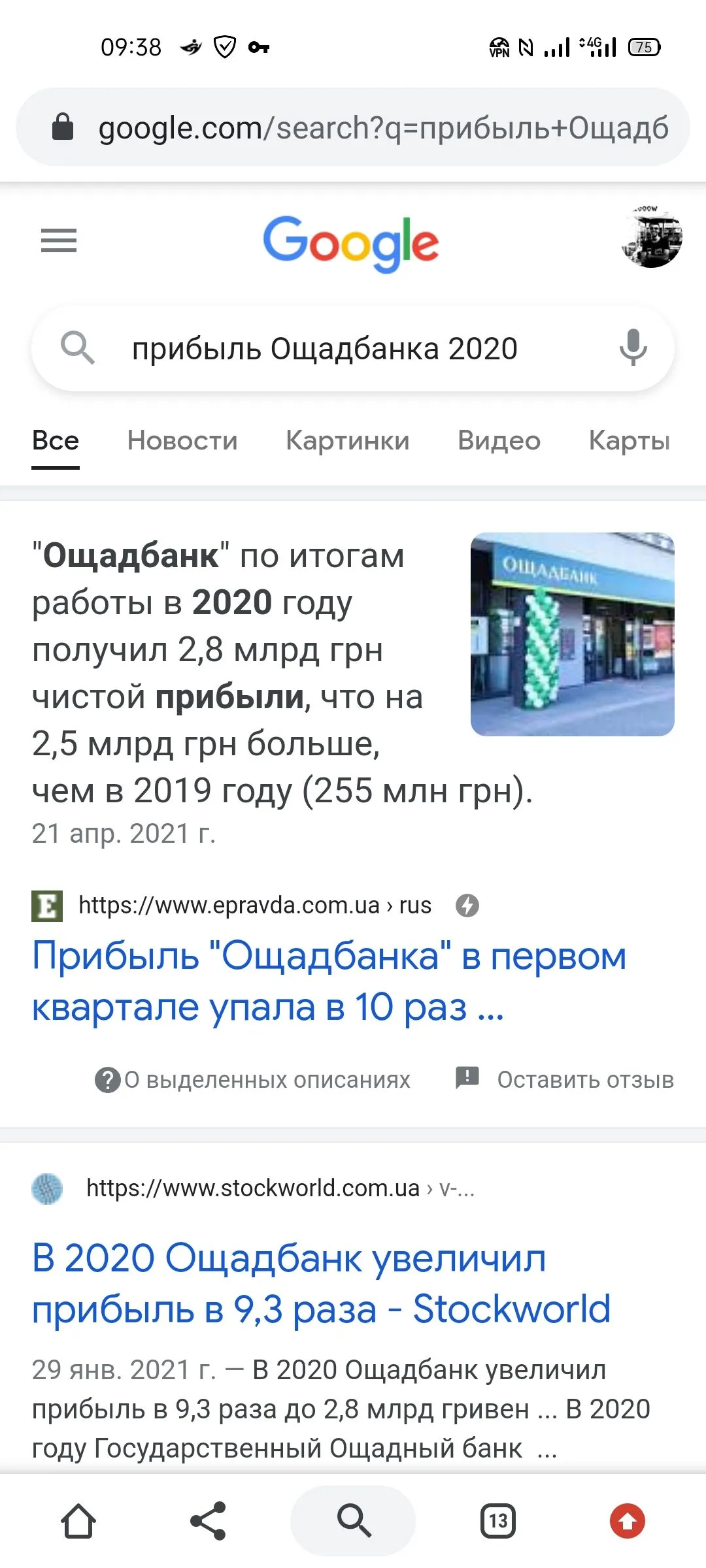Share the current page
Viewport: 706px width, 1568px height.
click(208, 1521)
